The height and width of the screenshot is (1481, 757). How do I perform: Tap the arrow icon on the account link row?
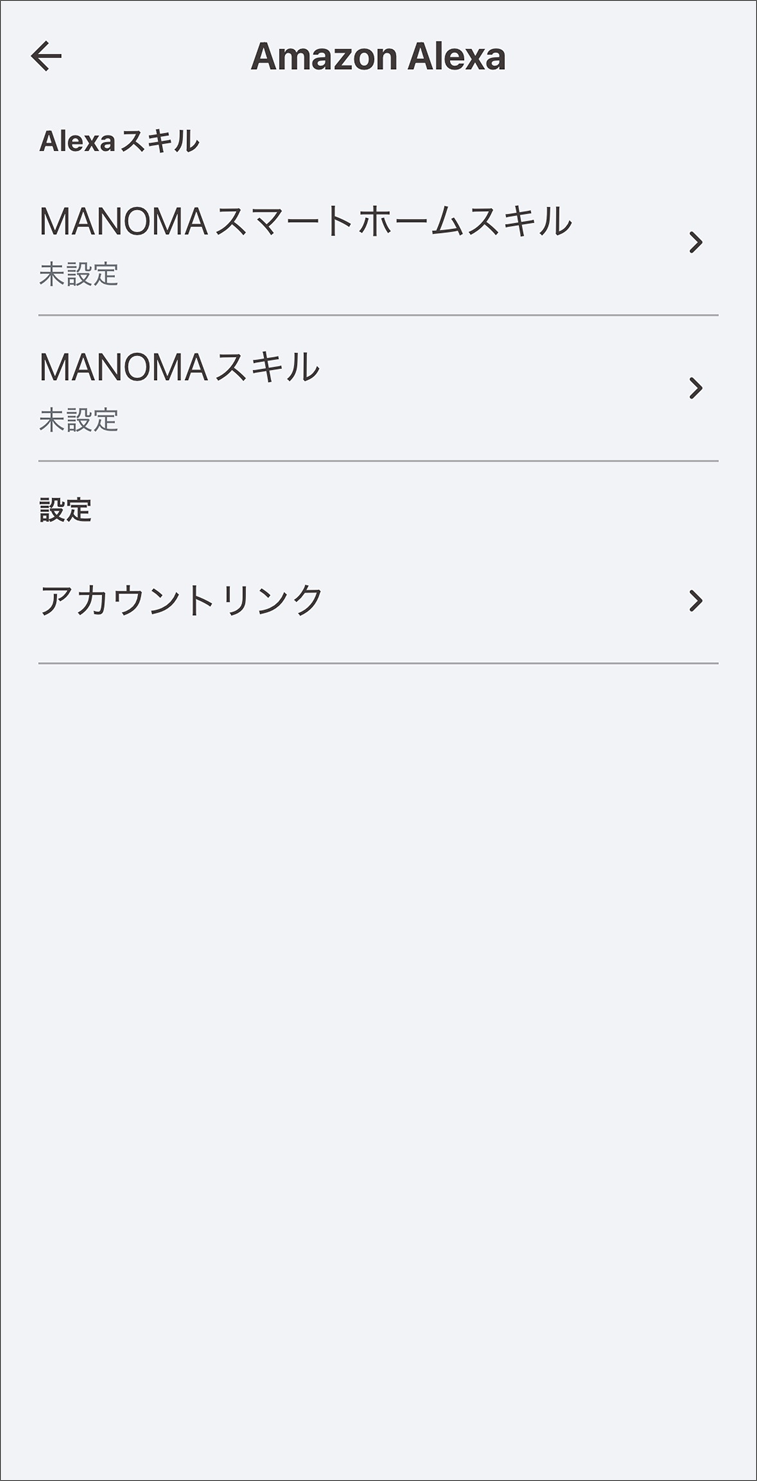pos(696,600)
